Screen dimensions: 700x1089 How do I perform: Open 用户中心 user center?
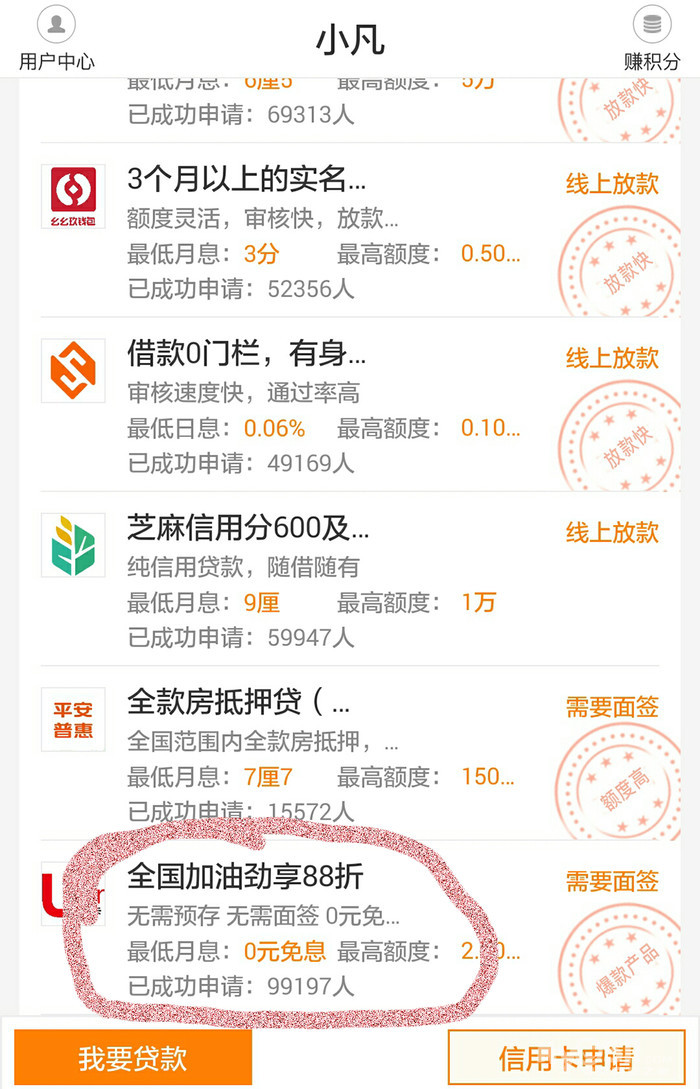[x=57, y=38]
